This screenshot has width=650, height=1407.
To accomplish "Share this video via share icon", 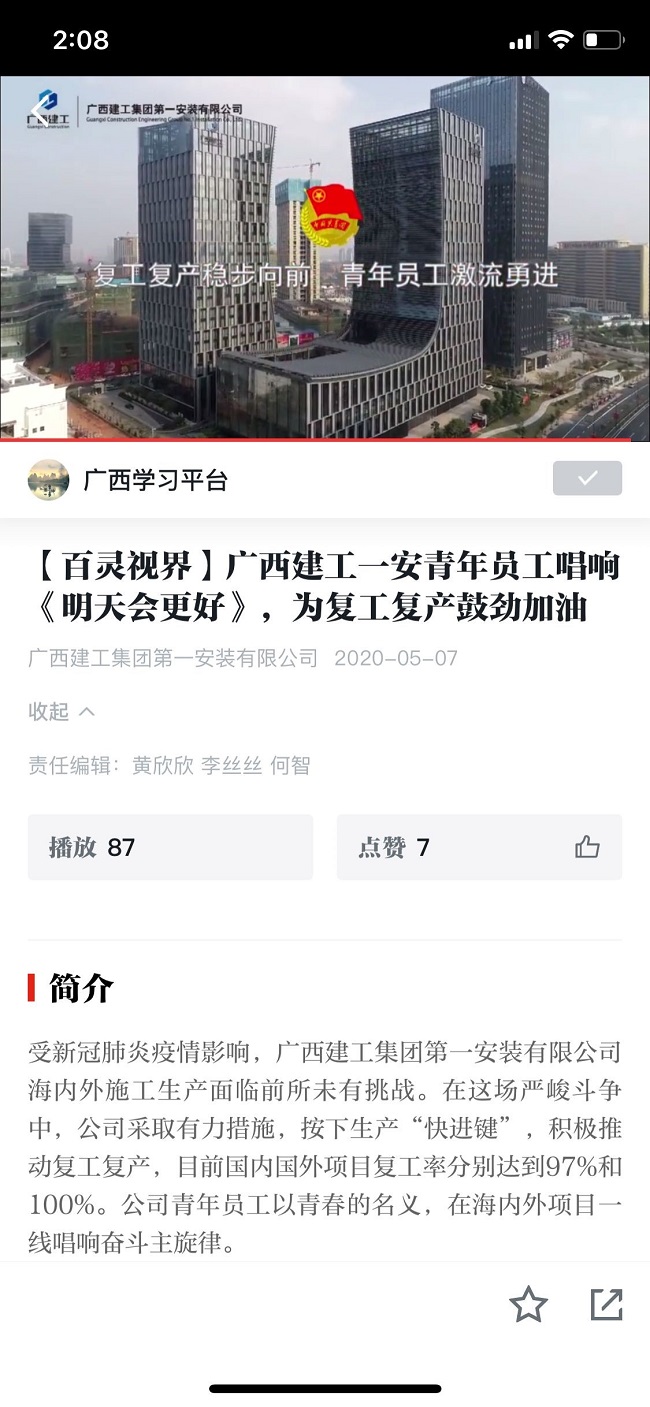I will point(606,1304).
